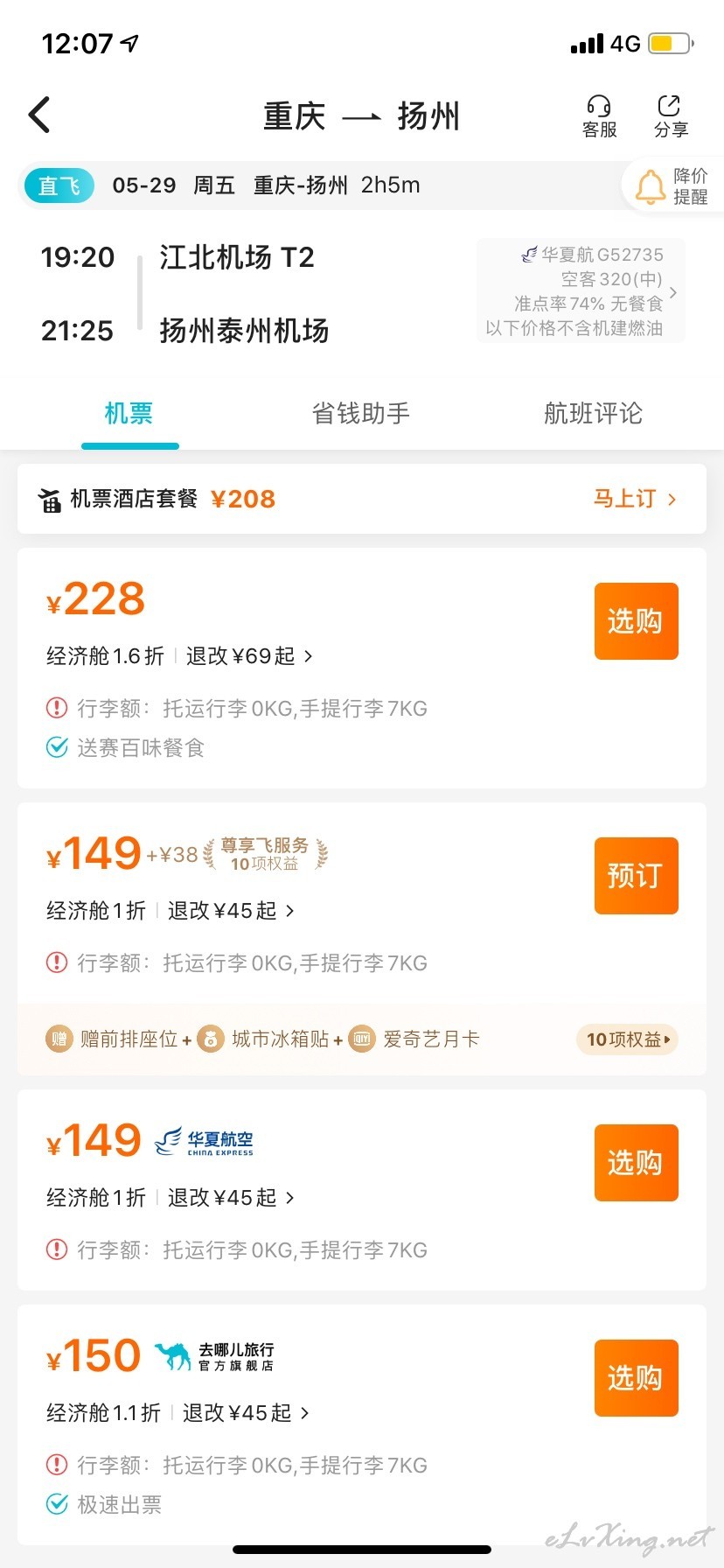Contact customer service (客服)
This screenshot has width=724, height=1568.
(599, 117)
